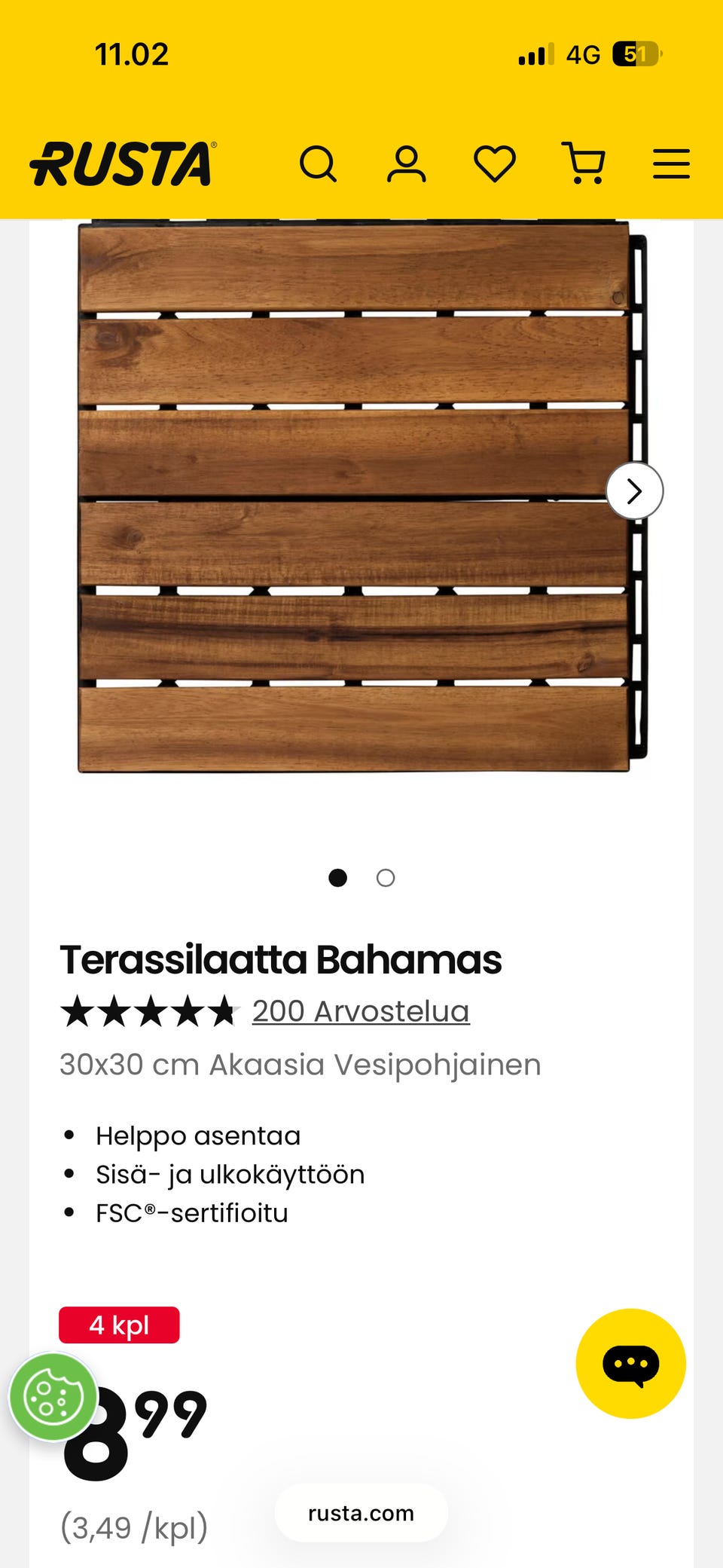Go to the Rusta home page via logo
The height and width of the screenshot is (1568, 723).
pyautogui.click(x=123, y=164)
